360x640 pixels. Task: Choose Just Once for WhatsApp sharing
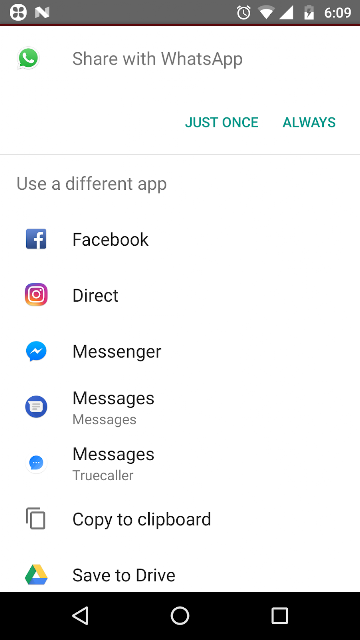point(222,122)
